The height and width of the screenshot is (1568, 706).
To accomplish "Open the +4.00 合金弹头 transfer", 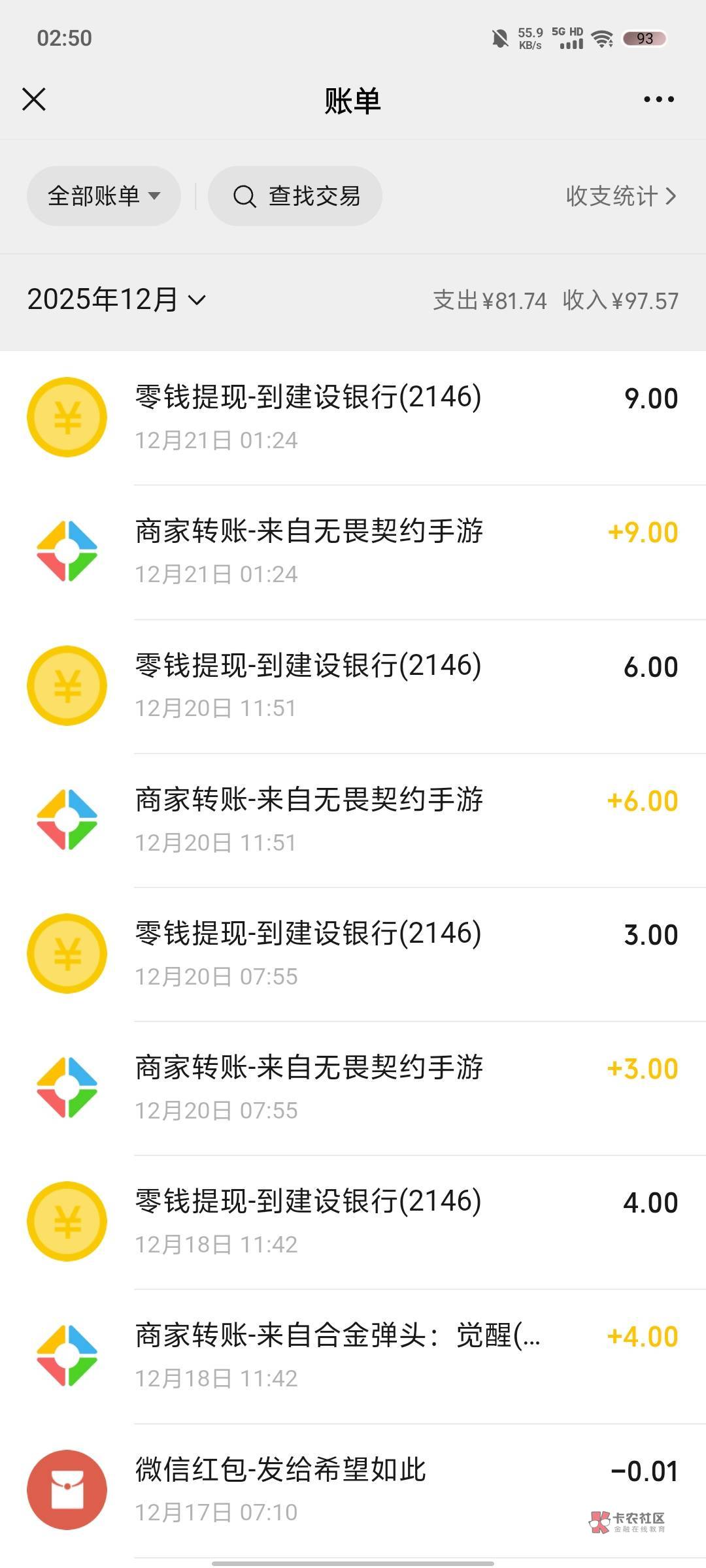I will coord(353,1356).
